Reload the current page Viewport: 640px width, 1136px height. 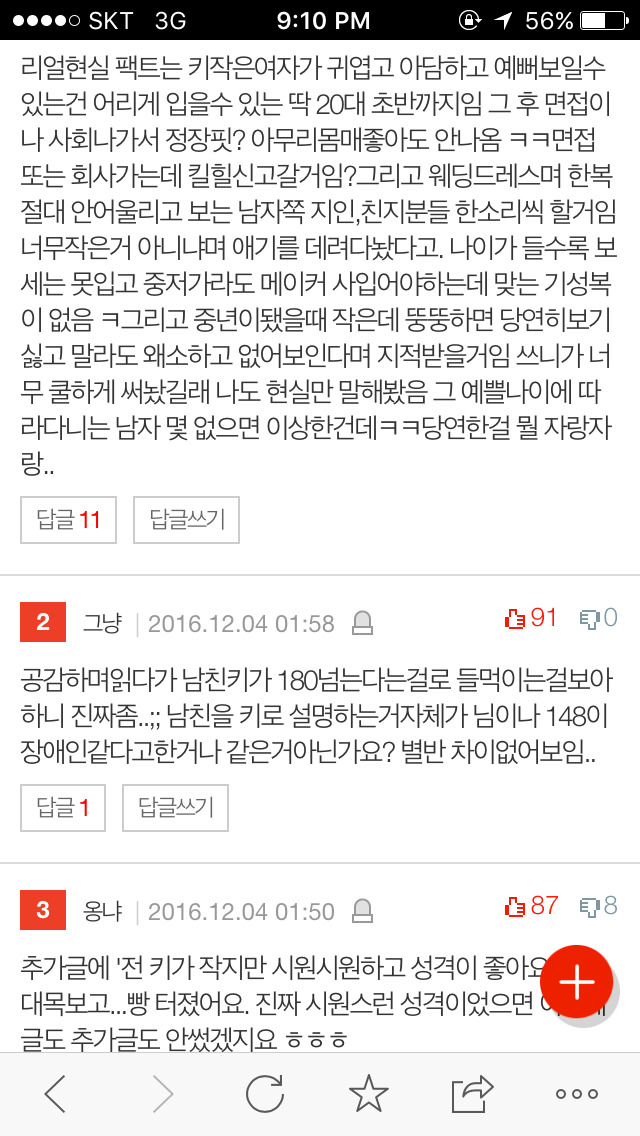(x=265, y=1094)
